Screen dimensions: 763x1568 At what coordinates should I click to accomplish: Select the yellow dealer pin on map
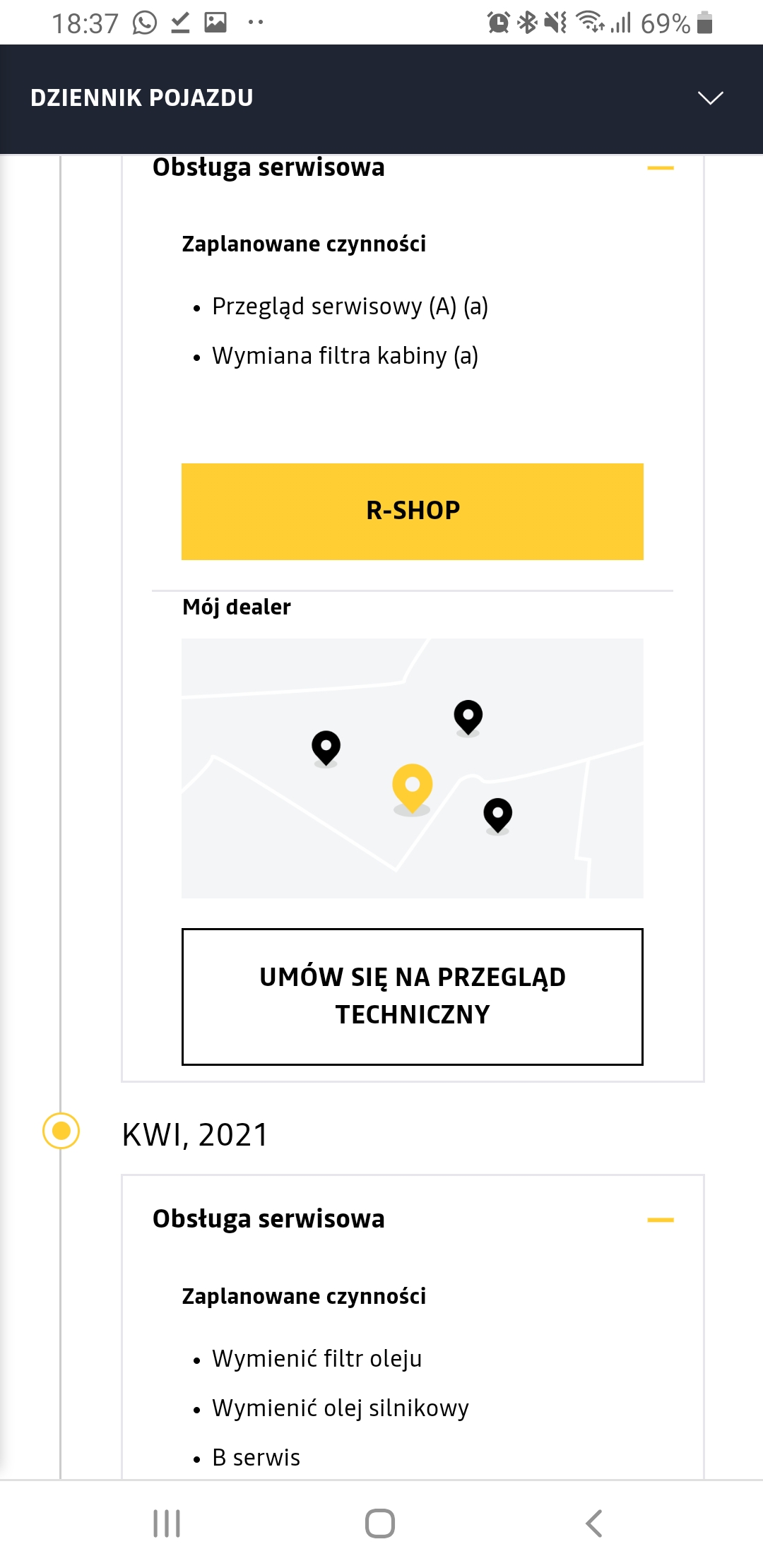click(x=413, y=787)
